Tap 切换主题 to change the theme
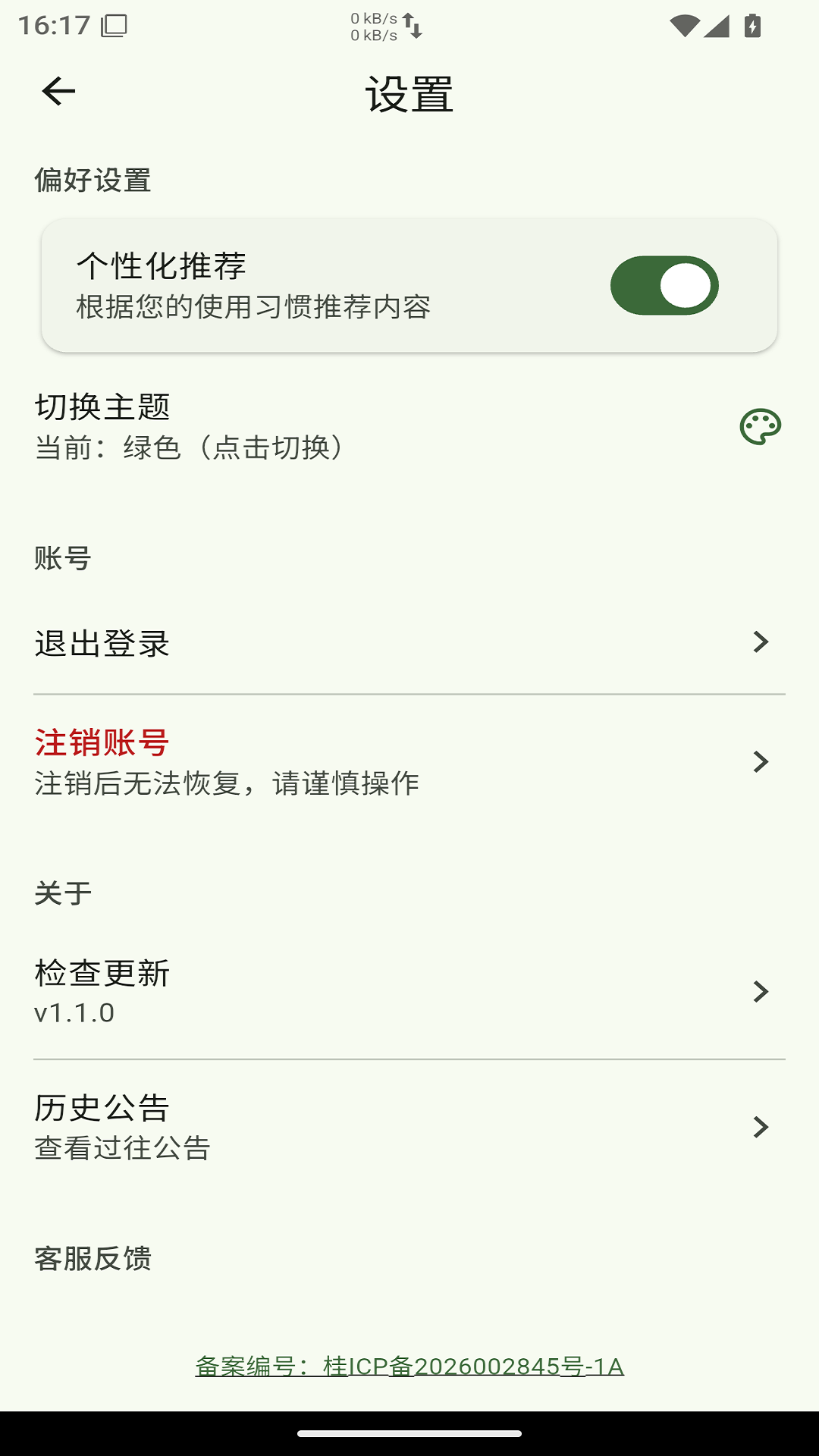 pos(409,426)
